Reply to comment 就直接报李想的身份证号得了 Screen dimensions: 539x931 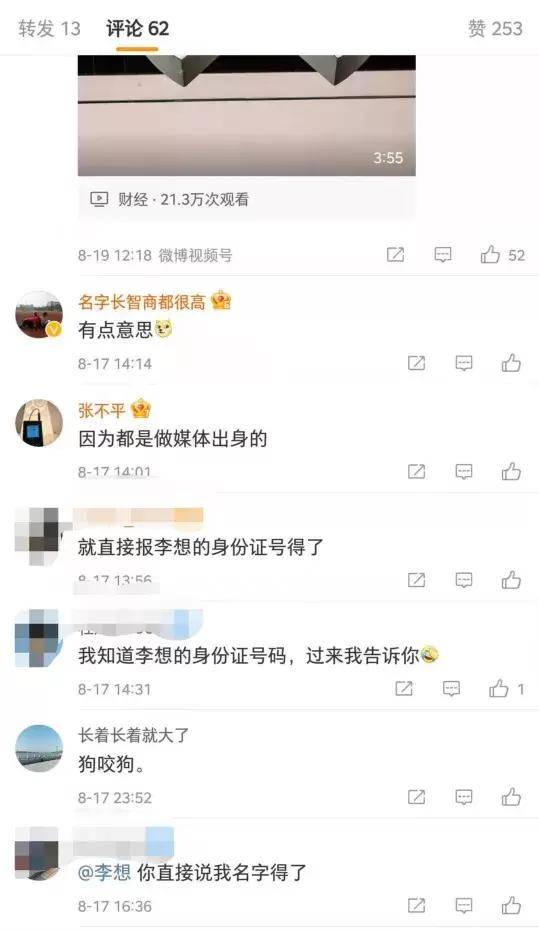coord(464,580)
